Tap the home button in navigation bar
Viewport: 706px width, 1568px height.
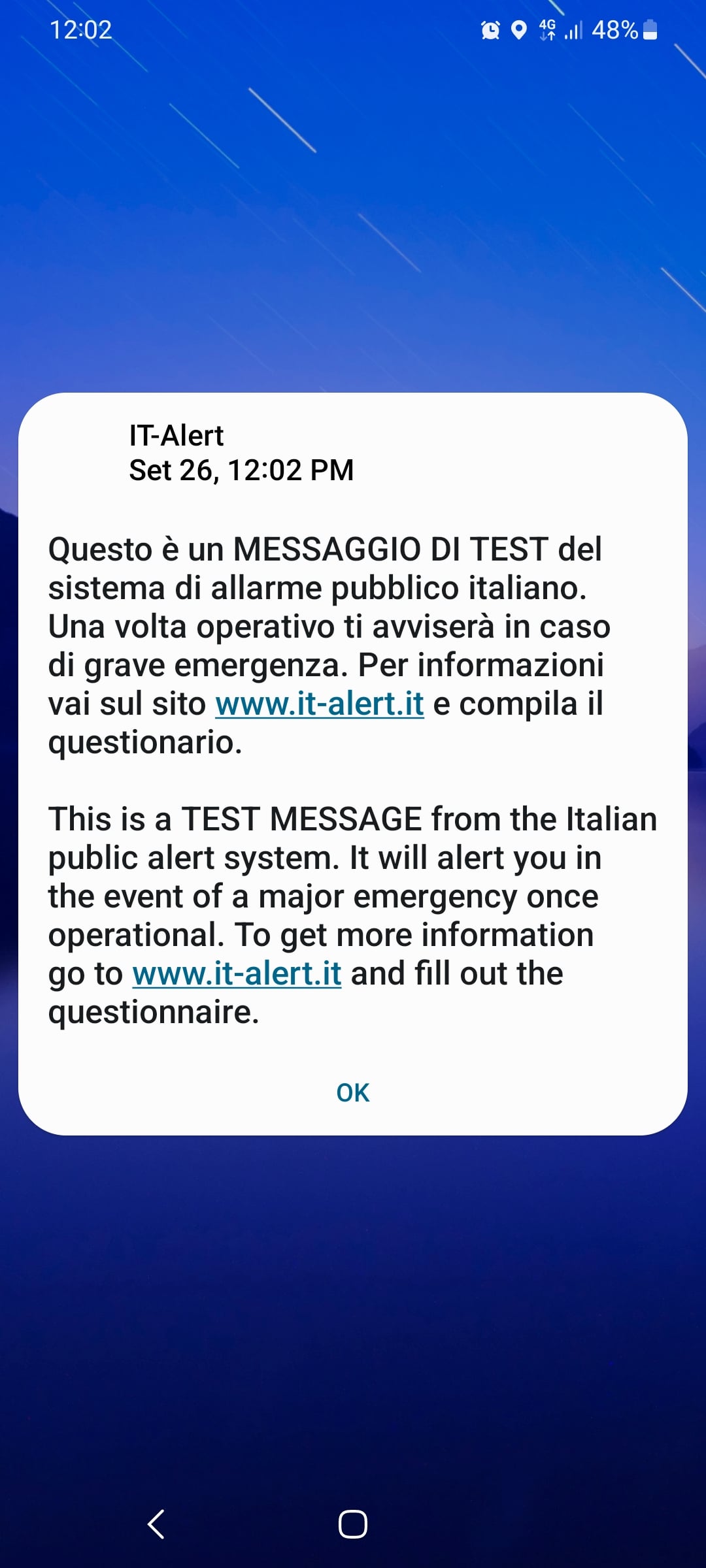[352, 1524]
